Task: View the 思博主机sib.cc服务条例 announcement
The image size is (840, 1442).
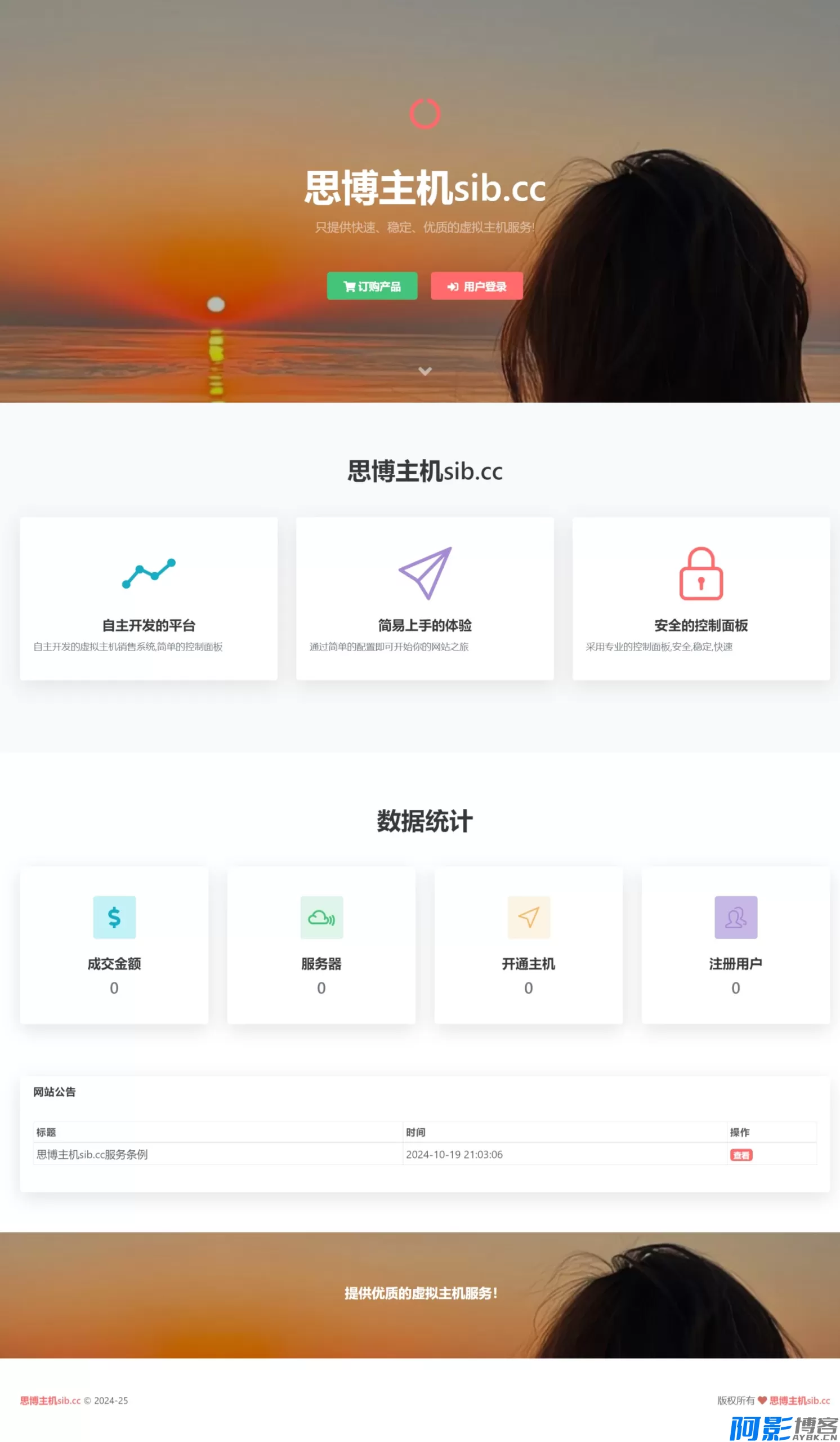Action: 740,1155
